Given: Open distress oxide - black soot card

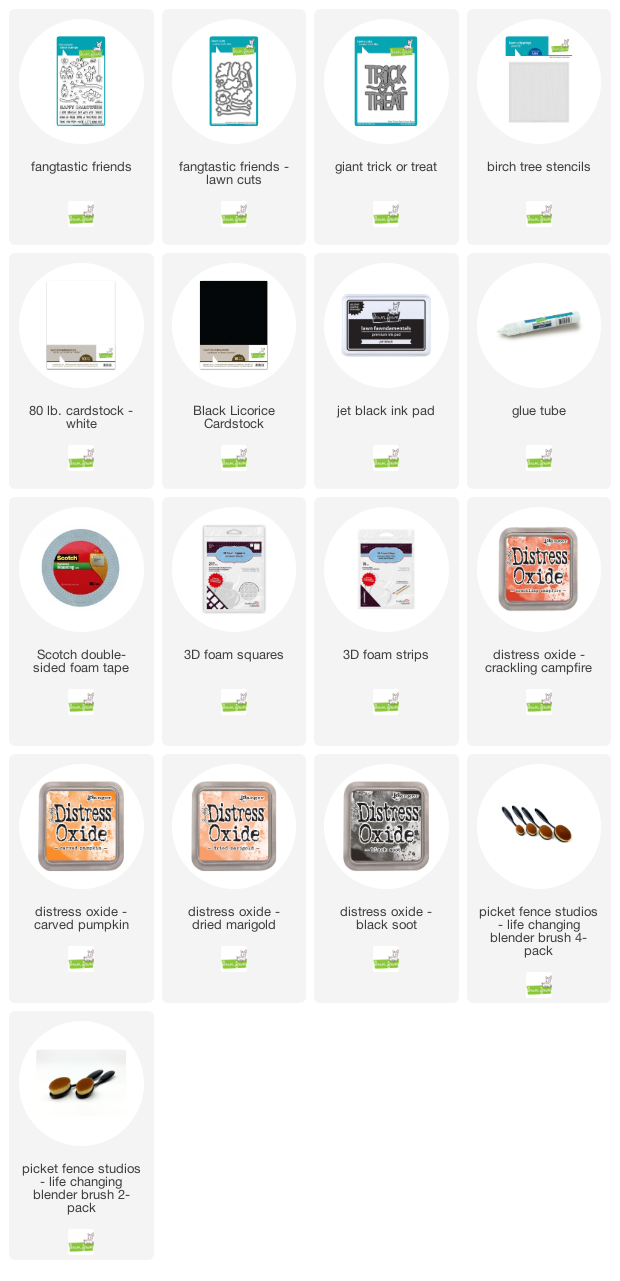Looking at the screenshot, I should (x=386, y=878).
